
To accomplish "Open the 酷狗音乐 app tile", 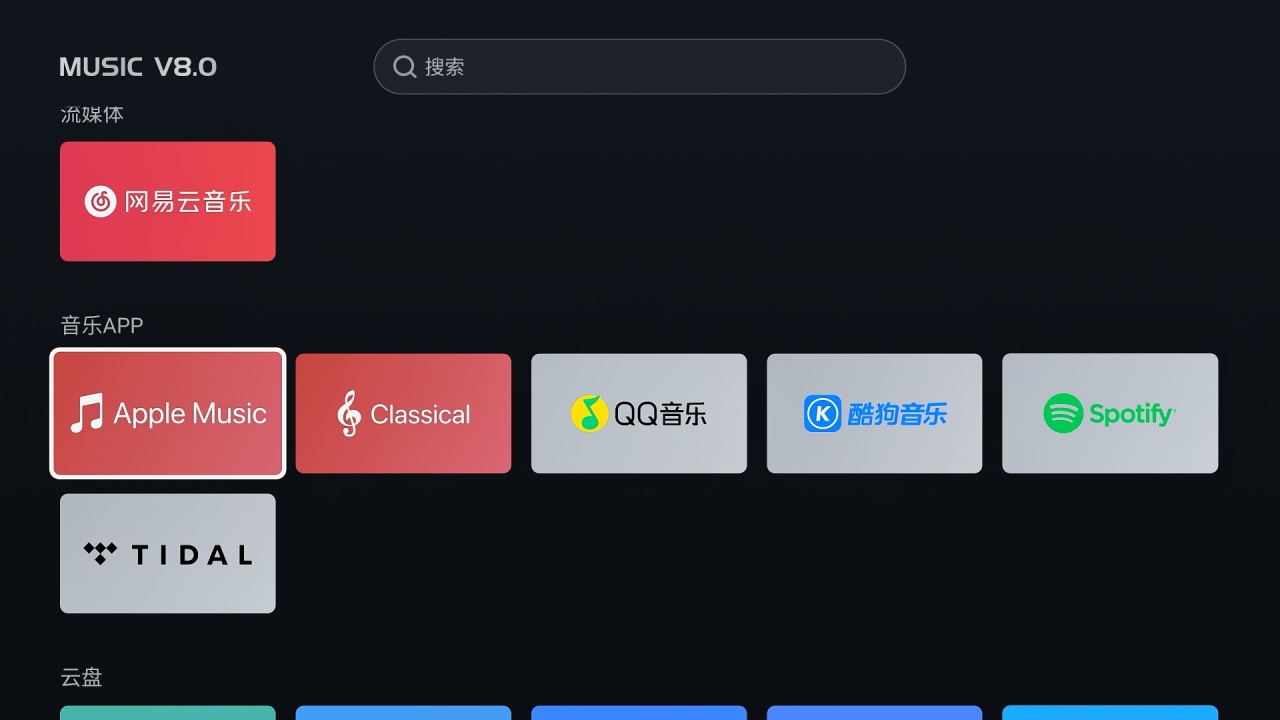I will 874,413.
